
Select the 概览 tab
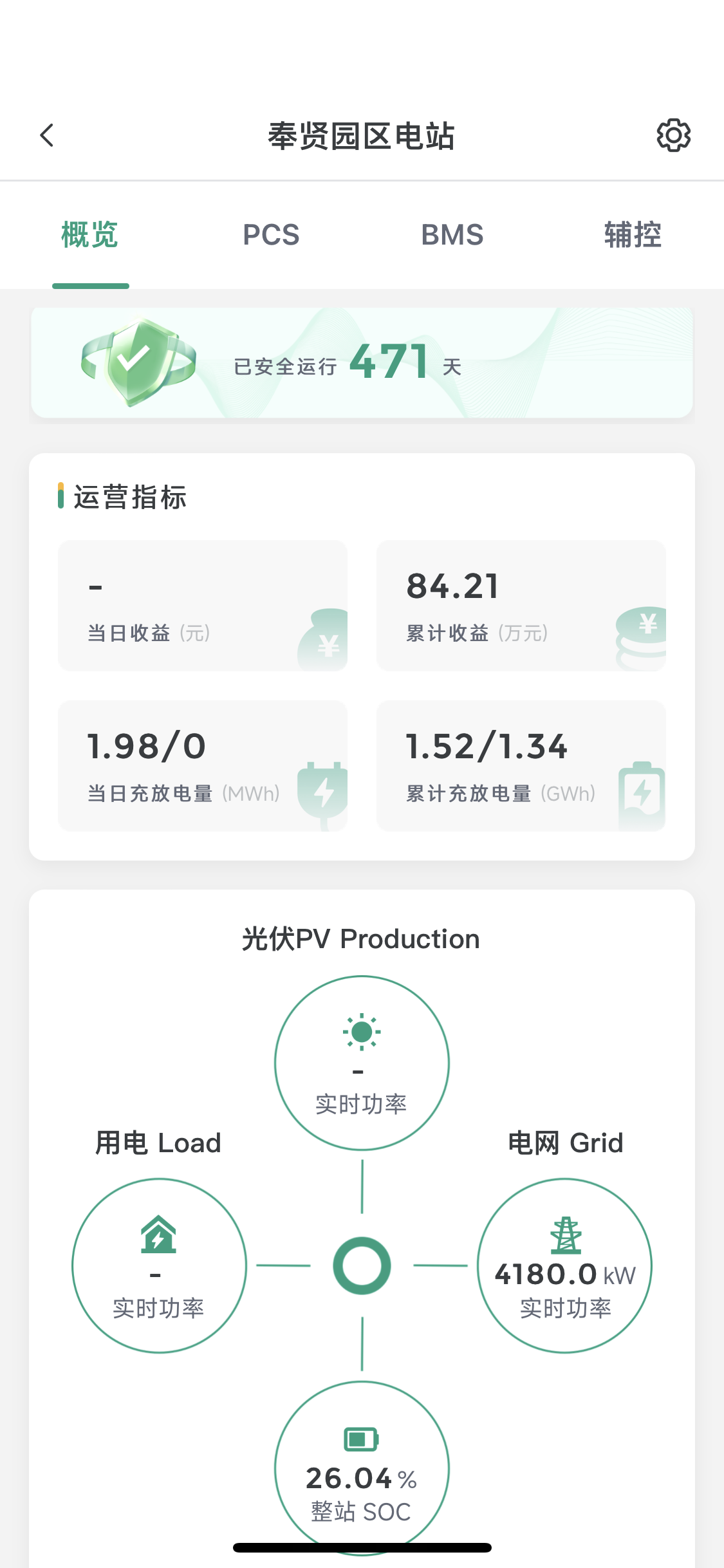90,235
